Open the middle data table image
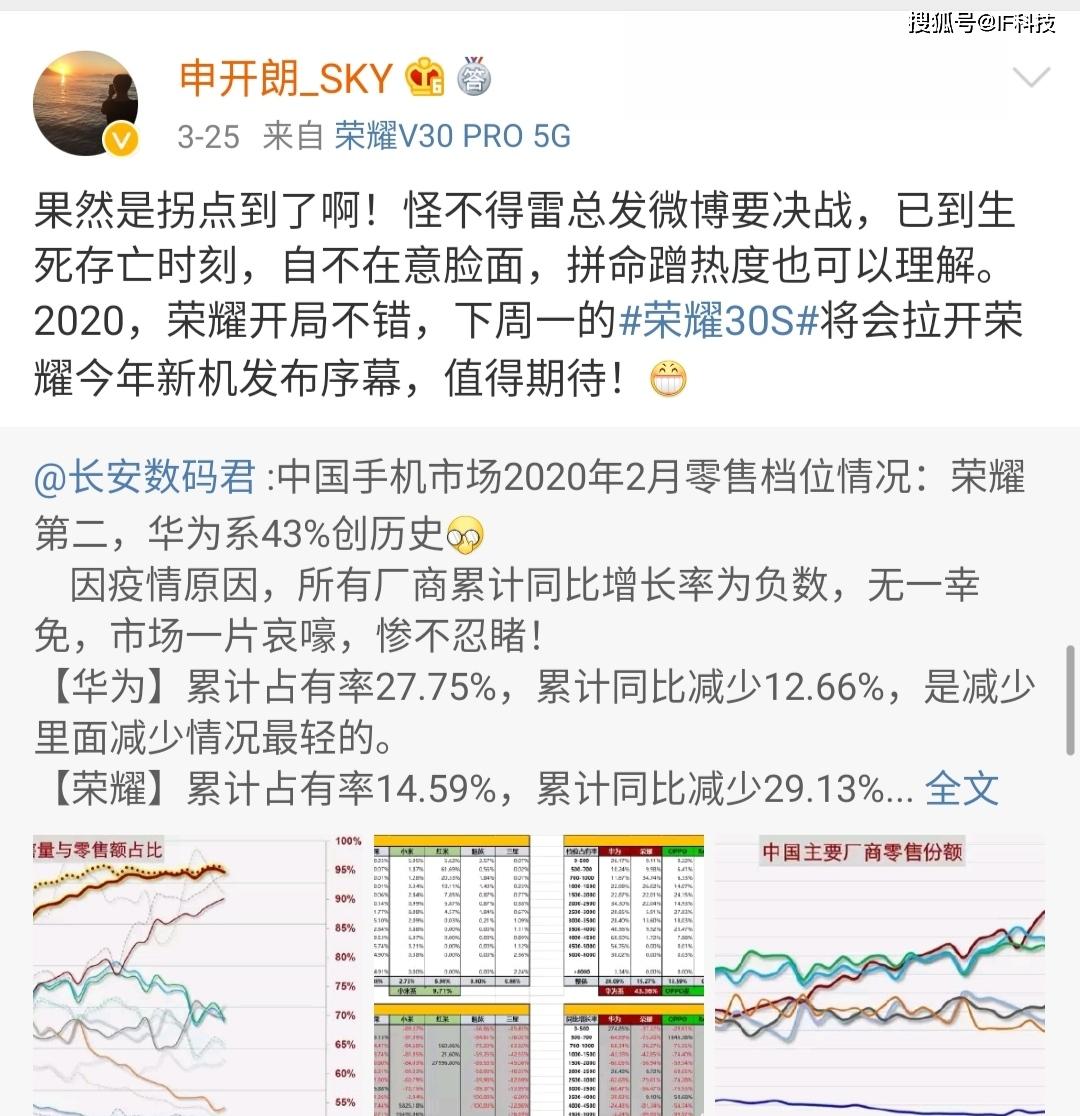 (x=538, y=975)
